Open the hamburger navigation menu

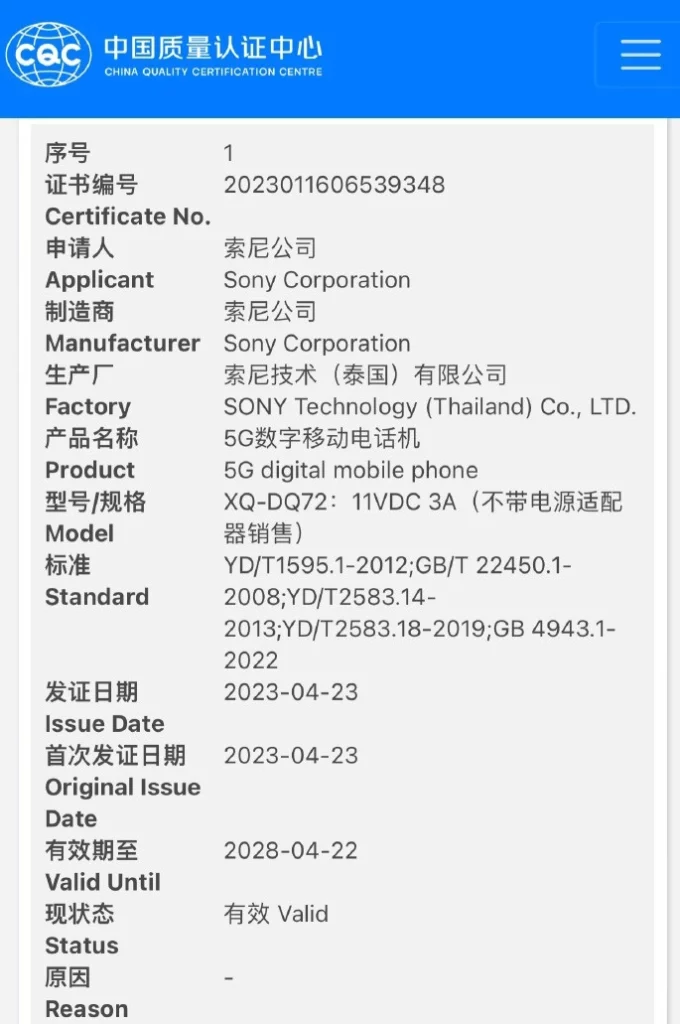[x=640, y=54]
